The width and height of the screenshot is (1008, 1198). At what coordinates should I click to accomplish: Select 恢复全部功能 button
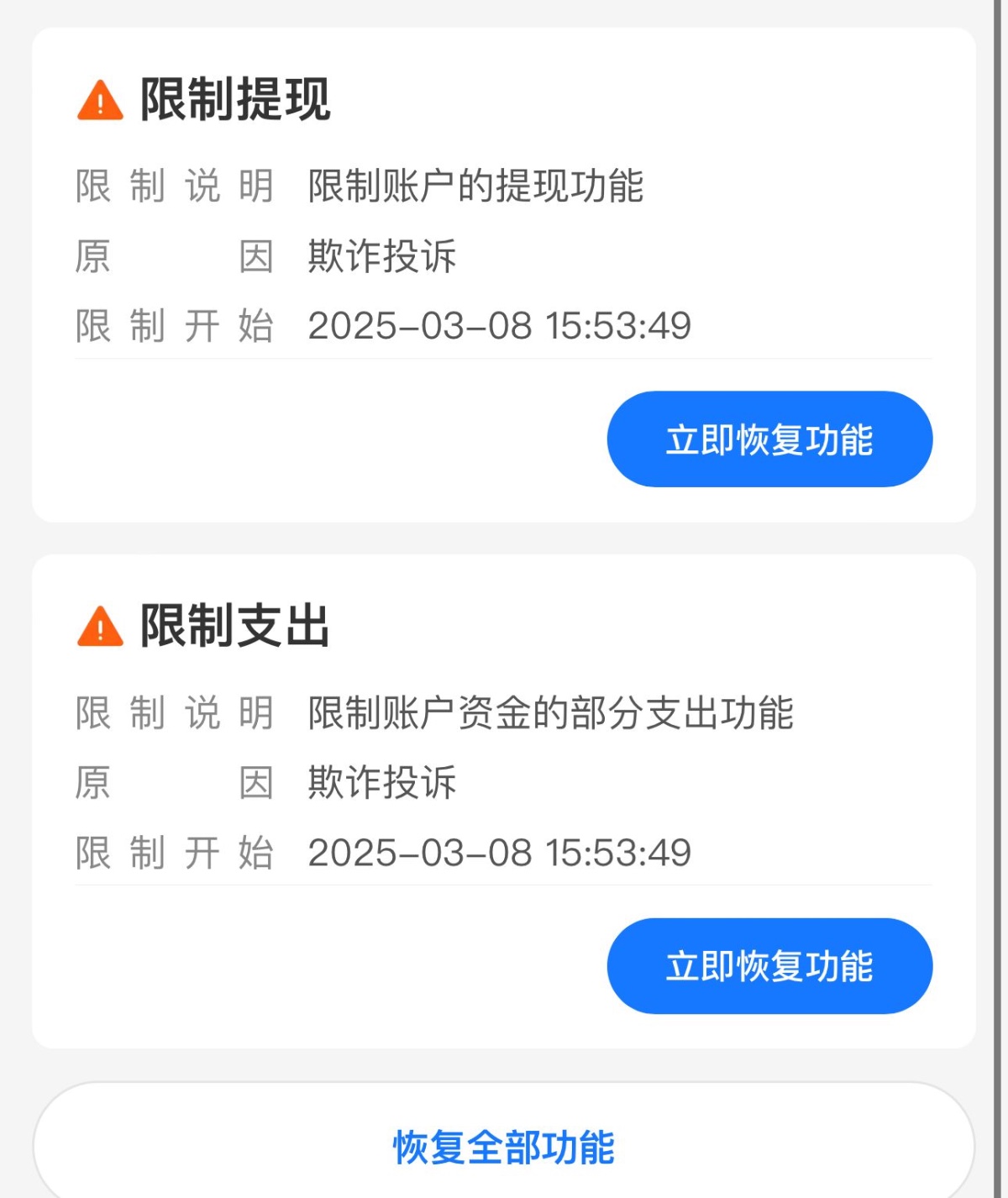[504, 1147]
